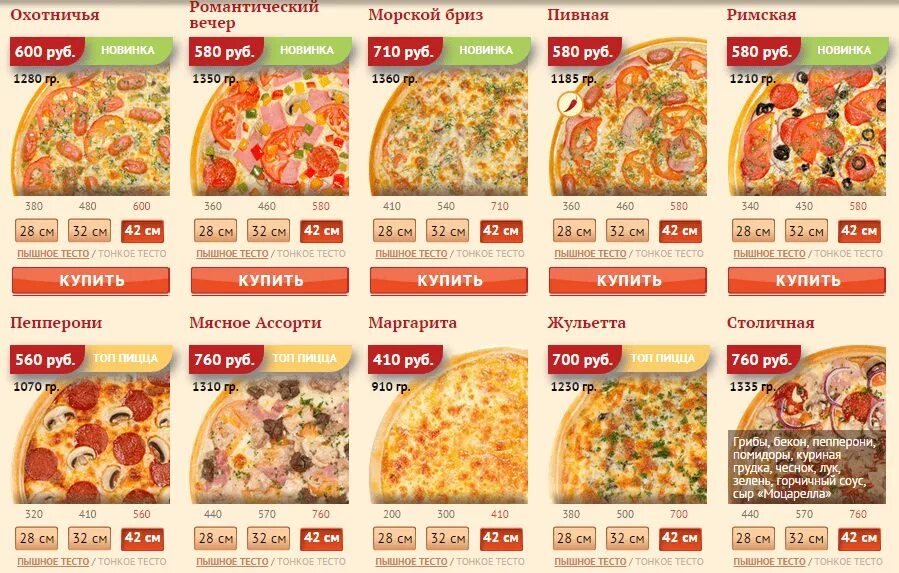
Task: Add Морской бриз pizza with Купить
Action: click(448, 280)
